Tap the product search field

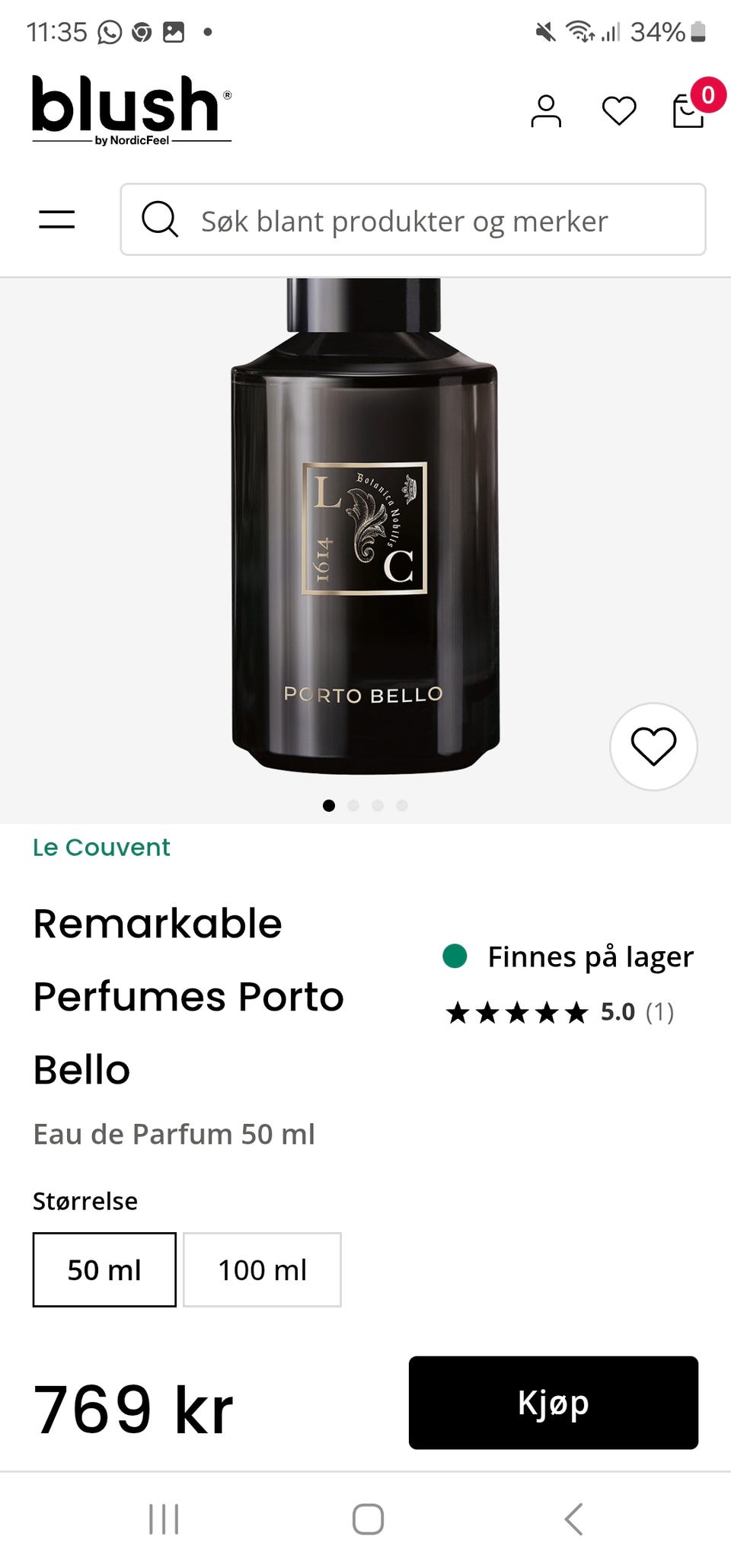tap(413, 219)
